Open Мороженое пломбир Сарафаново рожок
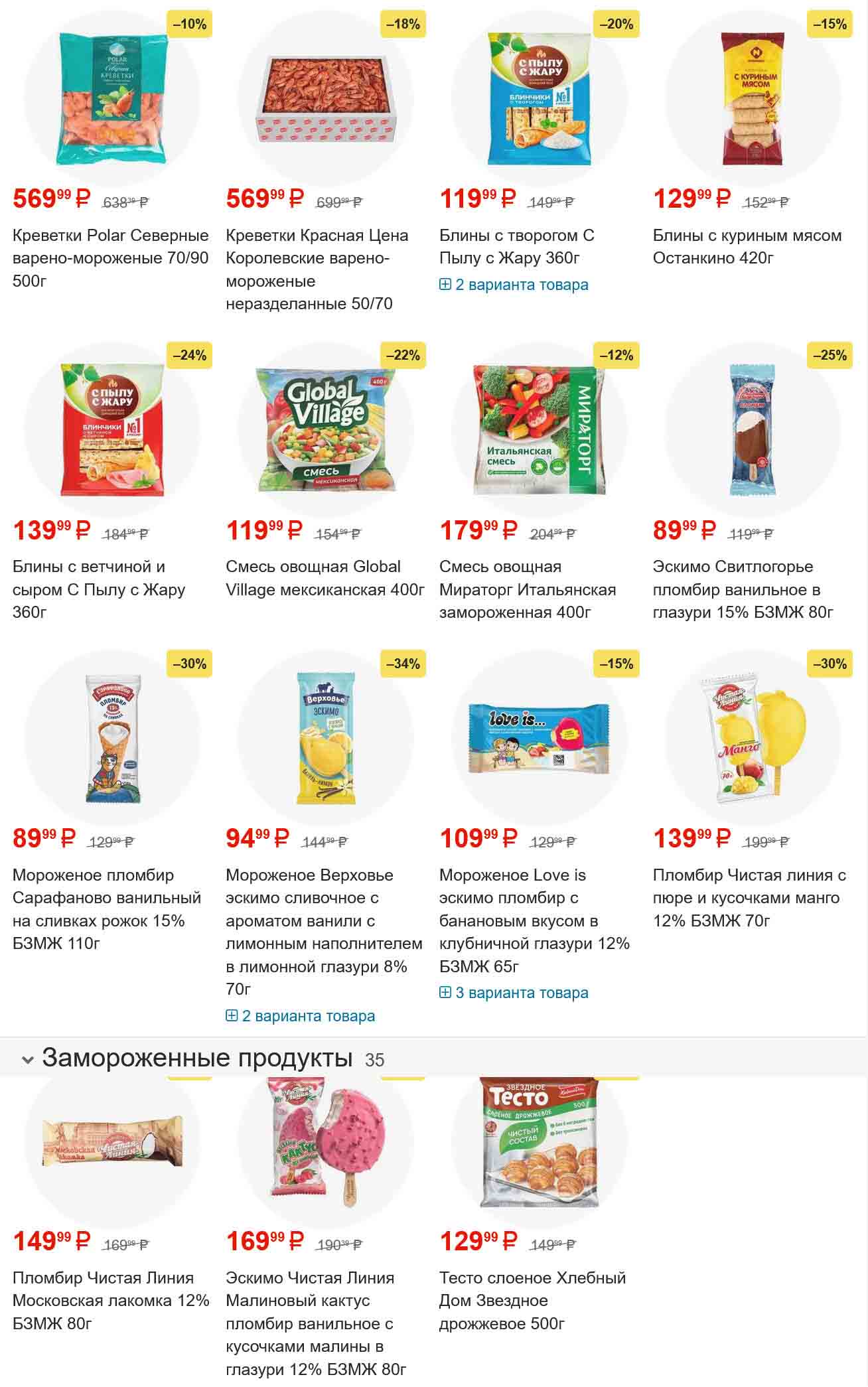 click(x=106, y=909)
